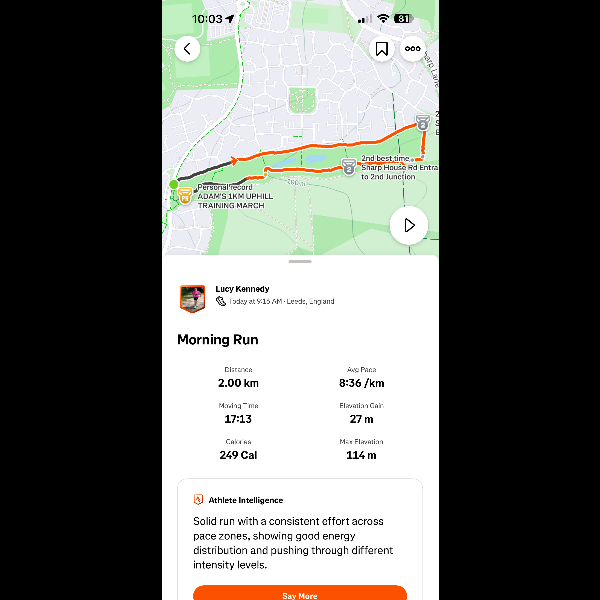Bookmark this Morning Run route

point(382,48)
